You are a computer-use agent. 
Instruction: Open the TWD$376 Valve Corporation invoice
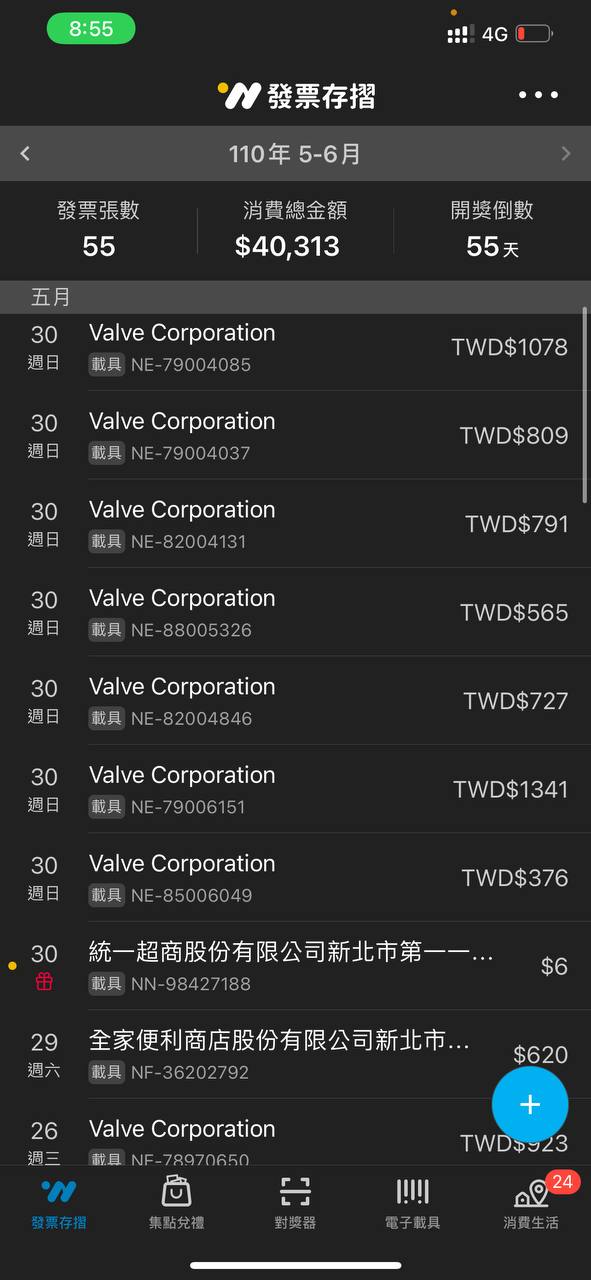295,878
